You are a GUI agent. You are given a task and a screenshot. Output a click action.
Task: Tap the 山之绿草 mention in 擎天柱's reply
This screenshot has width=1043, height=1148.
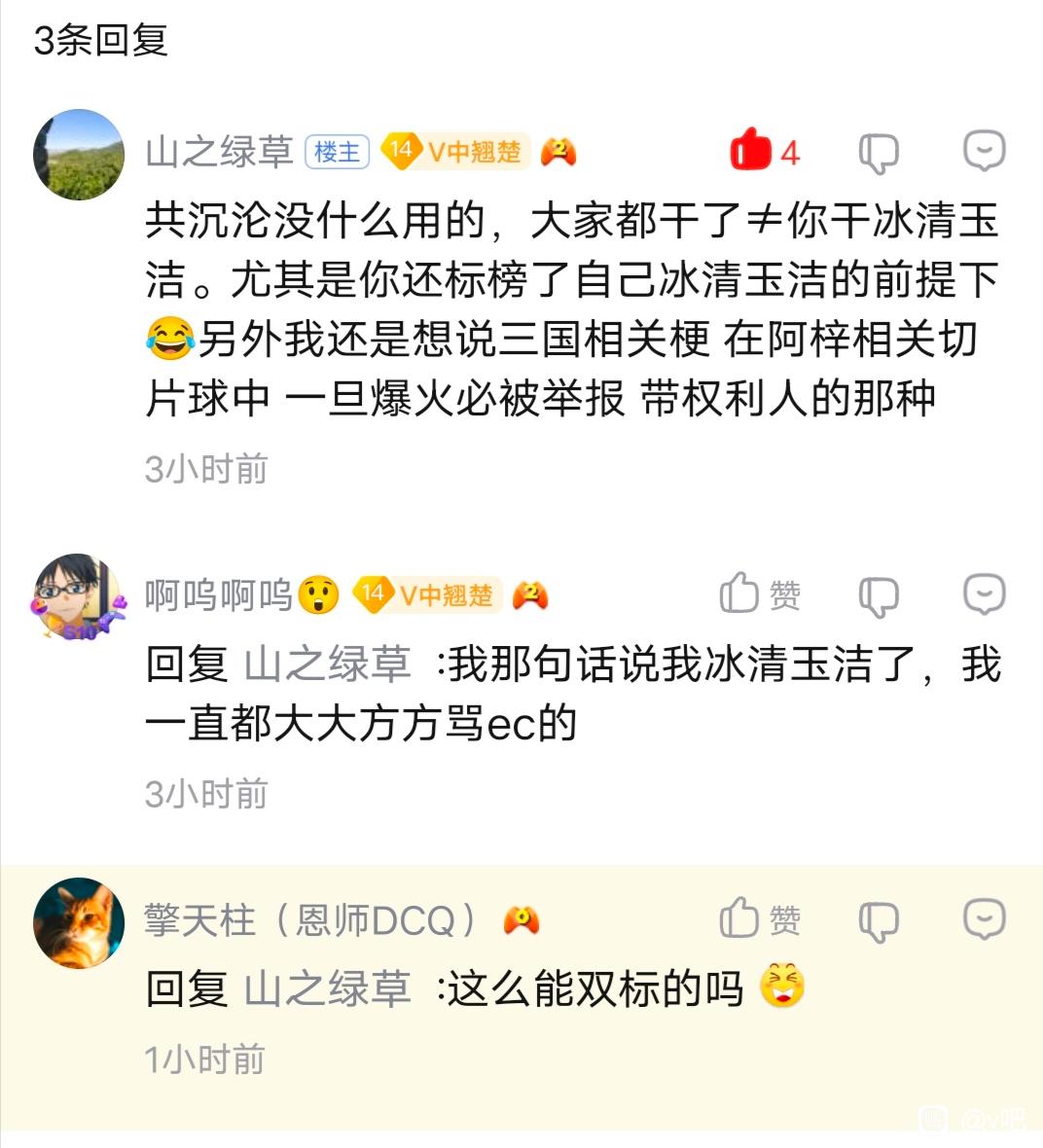tap(327, 988)
